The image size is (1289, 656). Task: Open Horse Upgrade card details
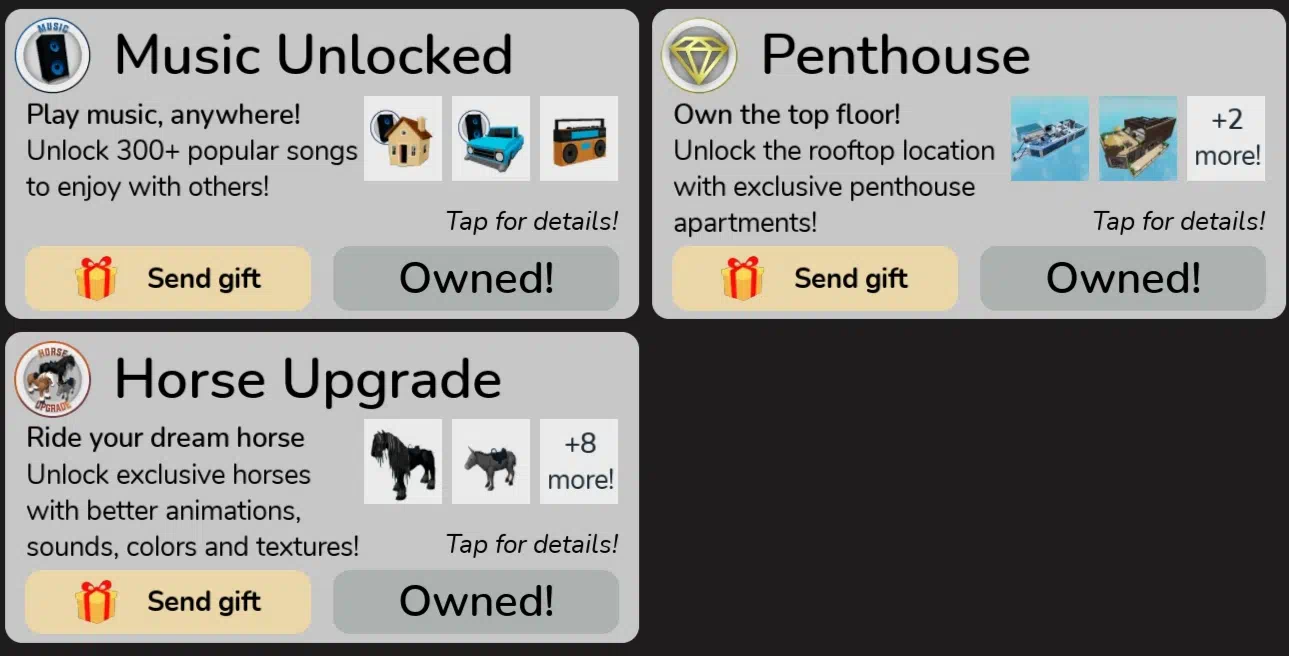coord(531,544)
